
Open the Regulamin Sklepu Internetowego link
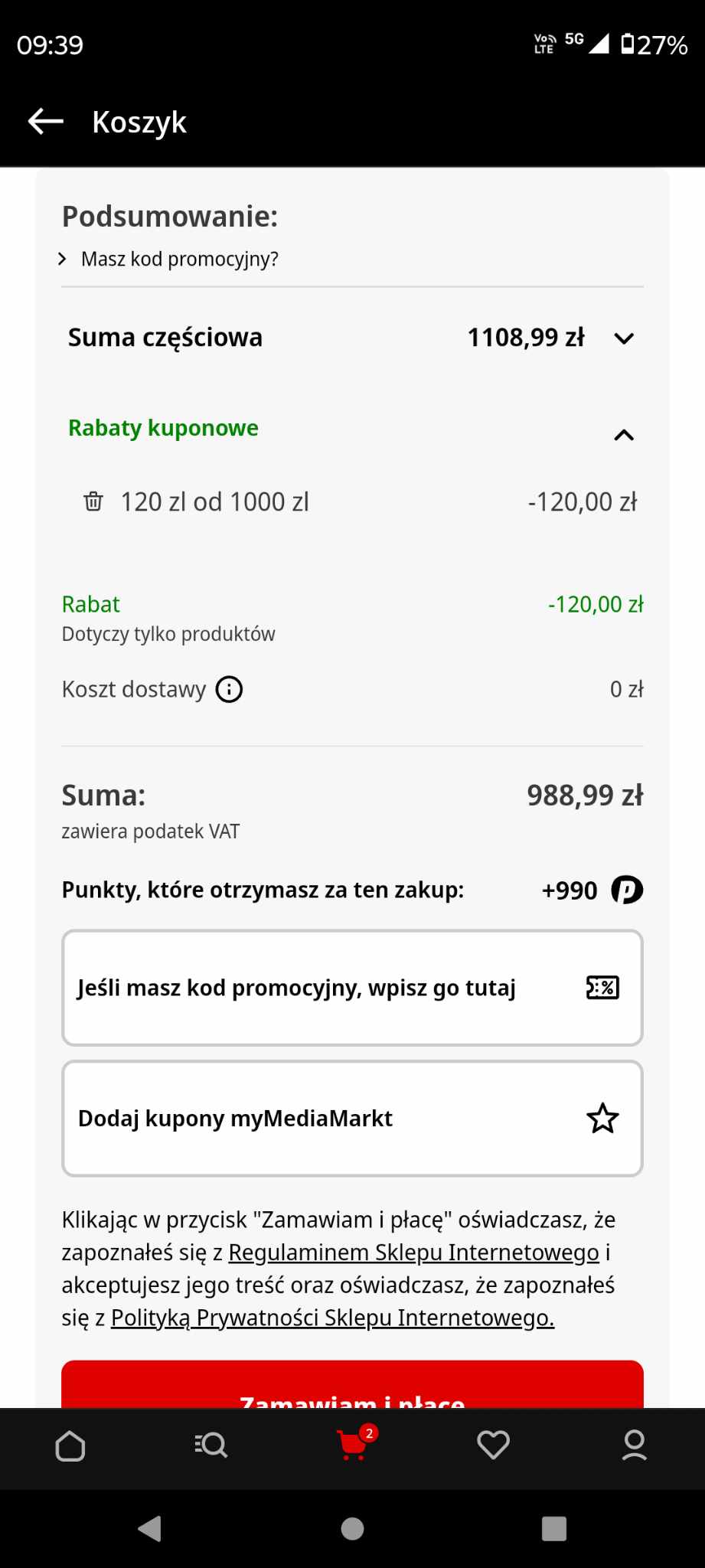[x=413, y=1253]
